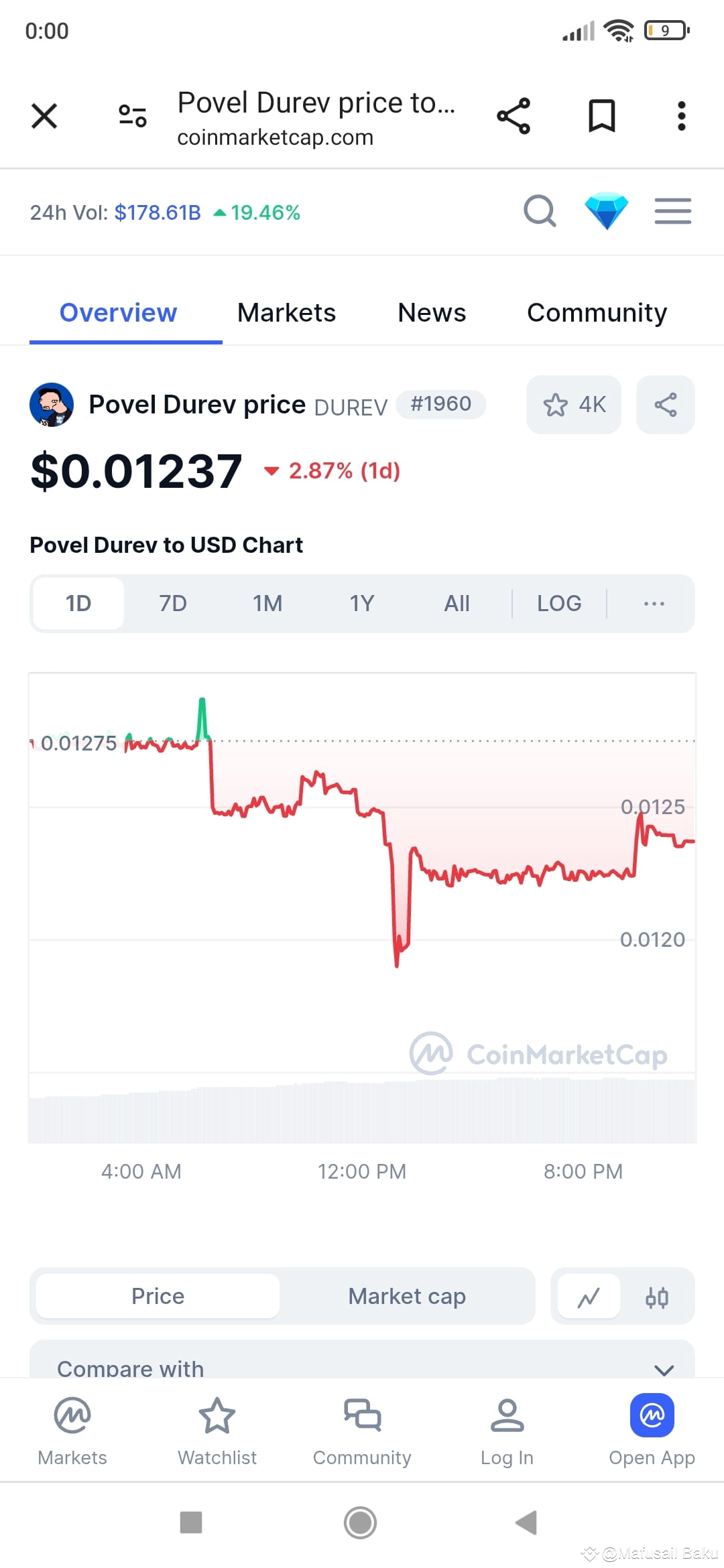Switch to the Community tab

click(x=596, y=312)
